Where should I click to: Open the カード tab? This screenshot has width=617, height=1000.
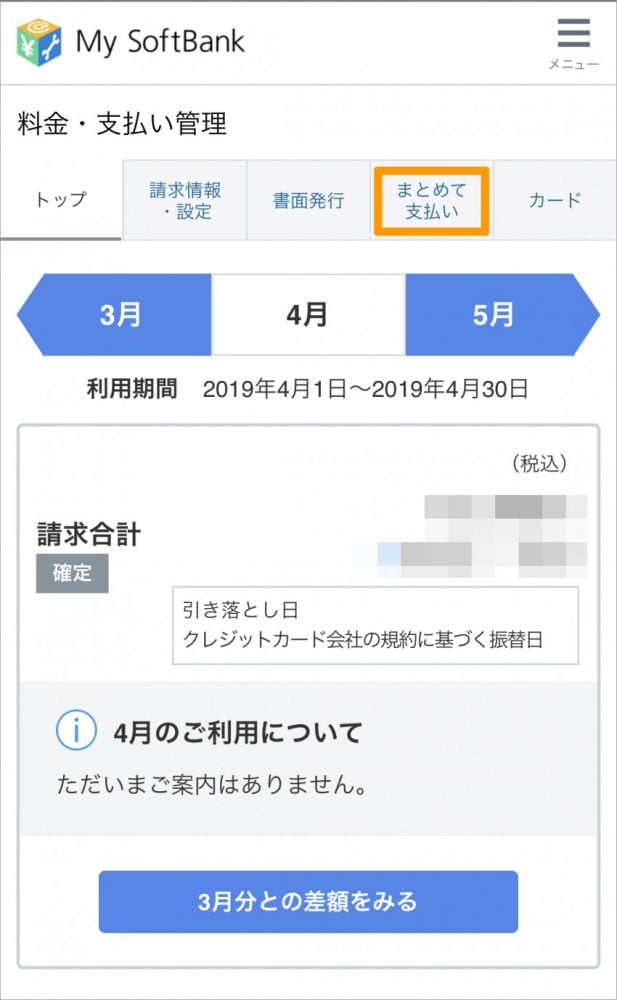[x=555, y=200]
